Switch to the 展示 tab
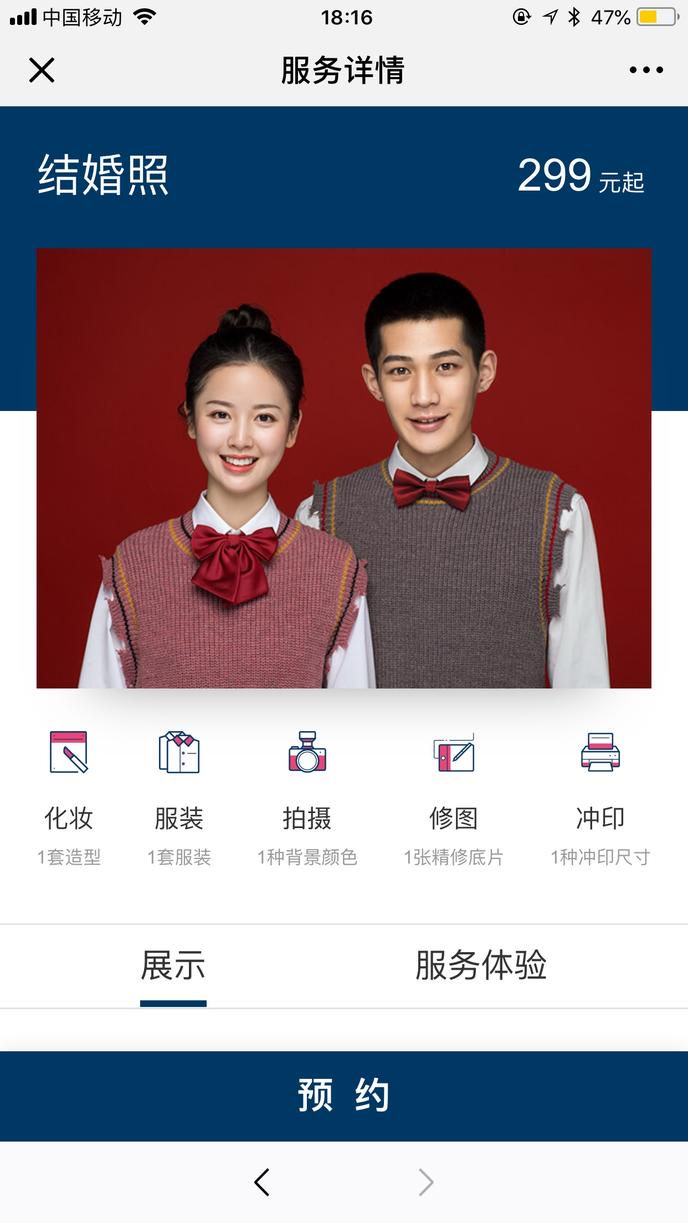 pos(173,966)
